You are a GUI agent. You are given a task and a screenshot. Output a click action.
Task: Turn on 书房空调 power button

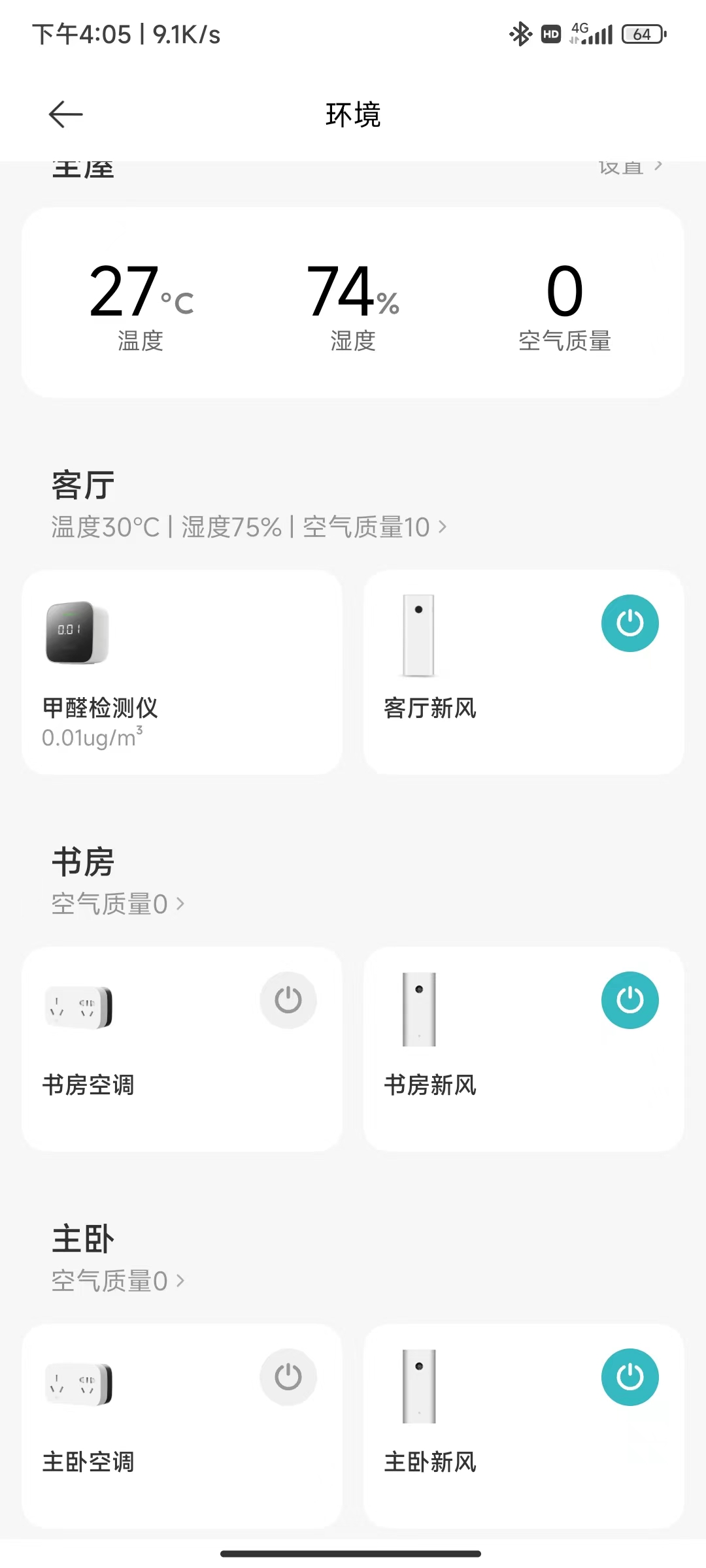[x=288, y=1000]
